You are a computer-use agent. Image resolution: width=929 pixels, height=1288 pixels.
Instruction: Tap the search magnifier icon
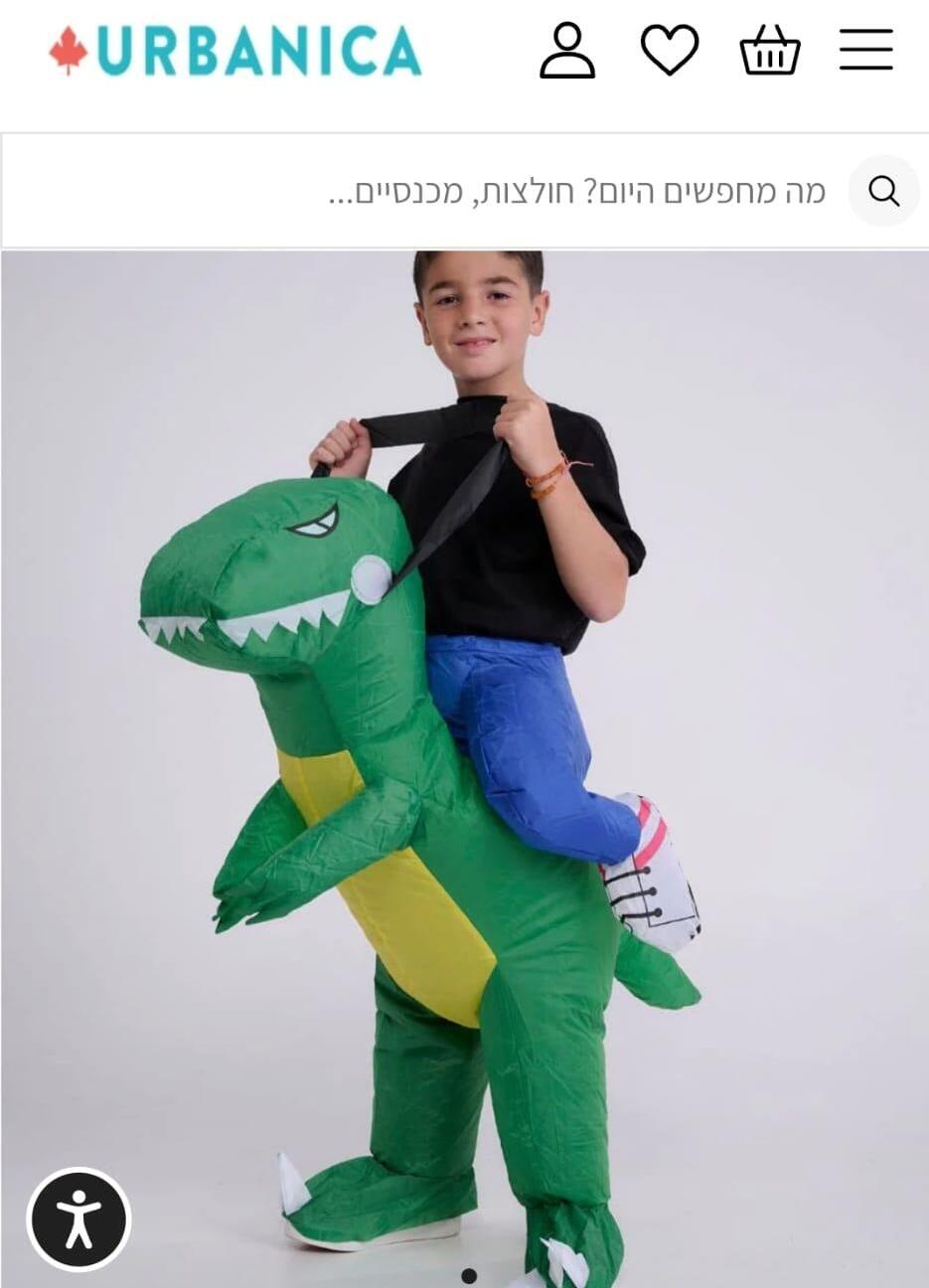click(x=883, y=191)
